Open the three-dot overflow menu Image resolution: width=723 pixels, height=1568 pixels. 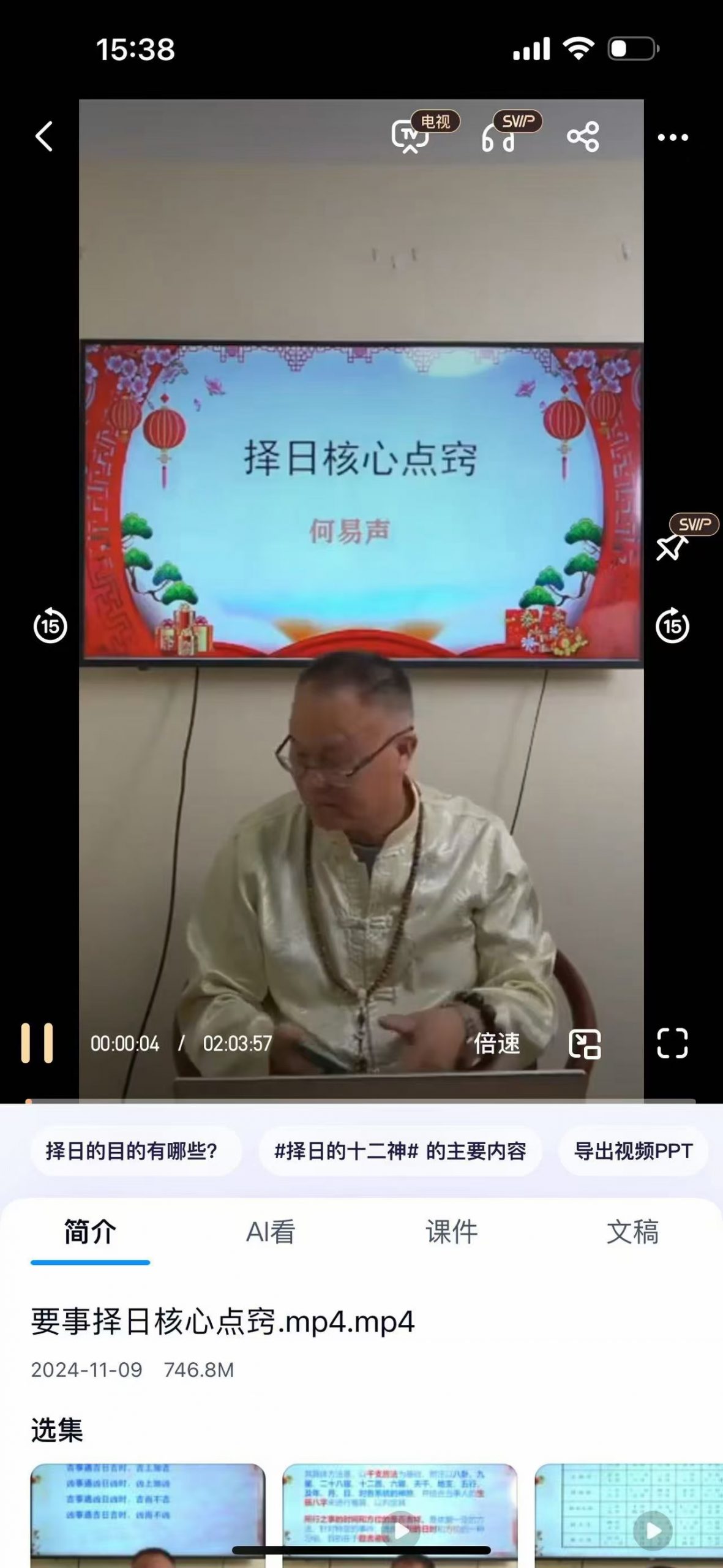click(x=672, y=137)
